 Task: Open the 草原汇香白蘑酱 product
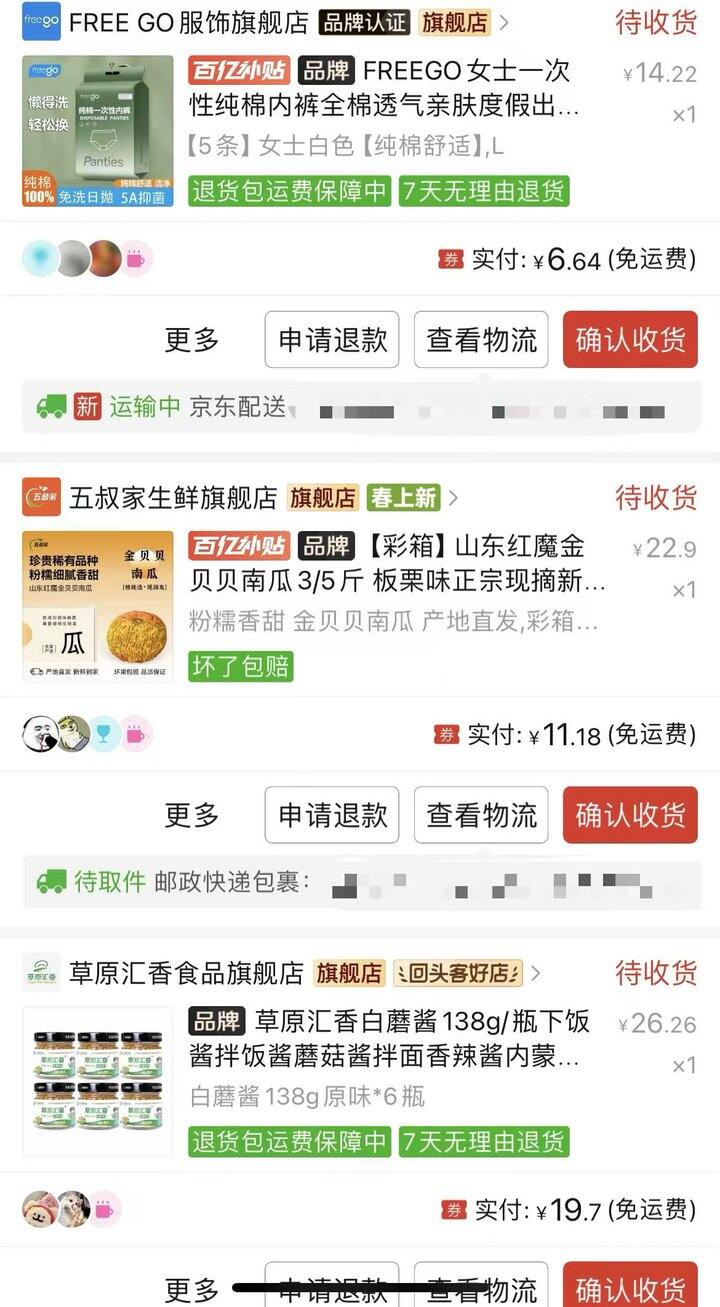pos(390,1038)
